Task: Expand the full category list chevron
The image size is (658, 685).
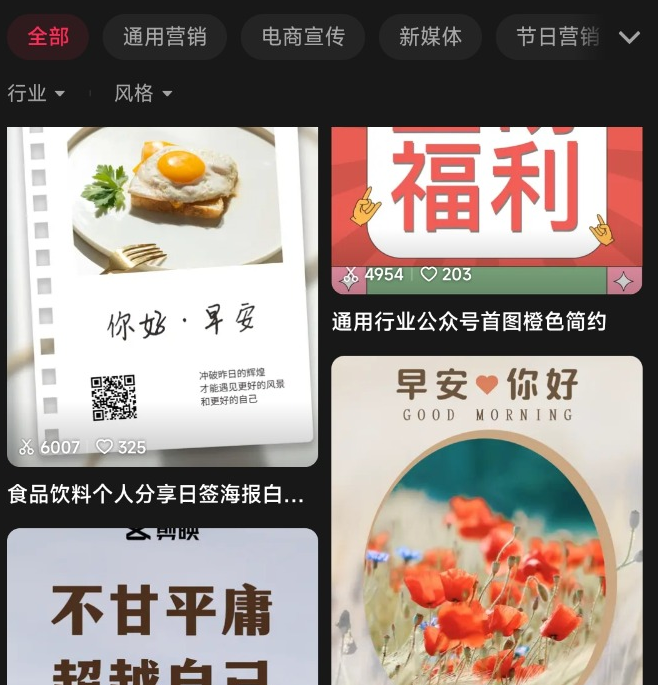Action: 629,38
